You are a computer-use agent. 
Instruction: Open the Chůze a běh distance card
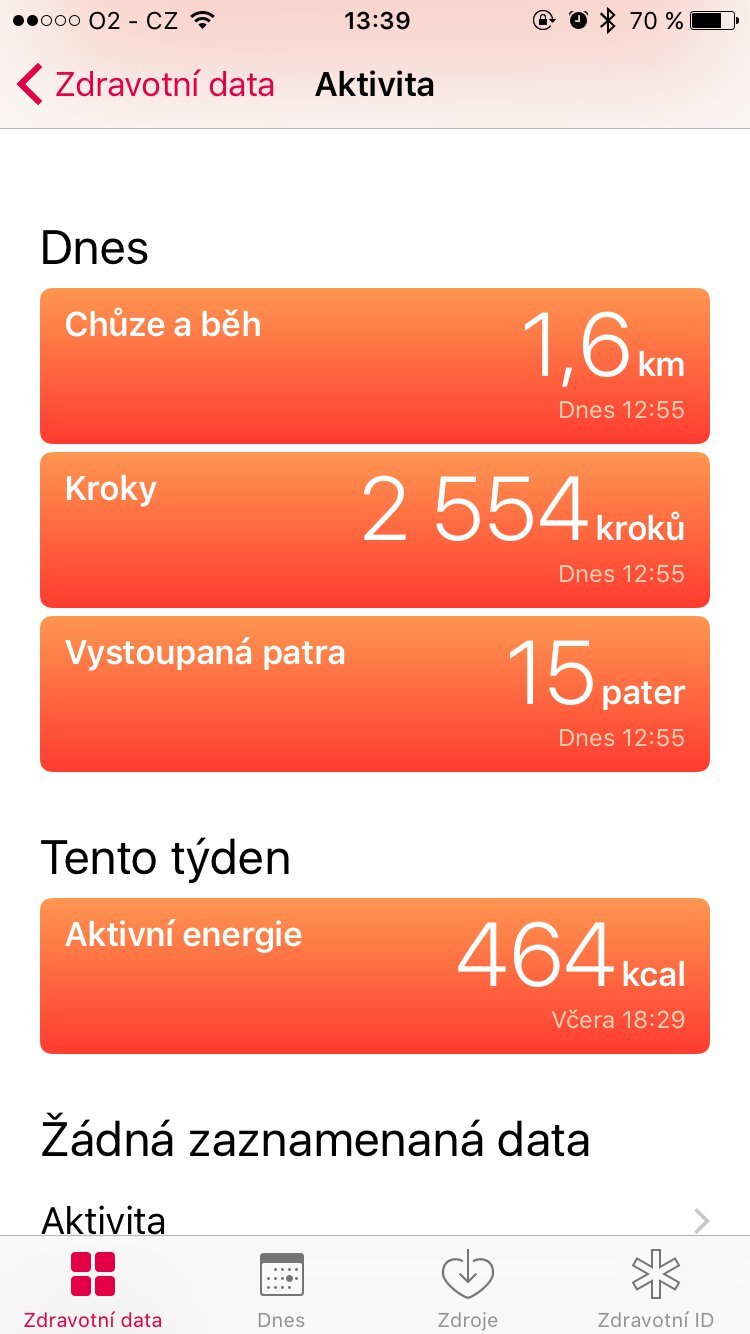point(374,365)
